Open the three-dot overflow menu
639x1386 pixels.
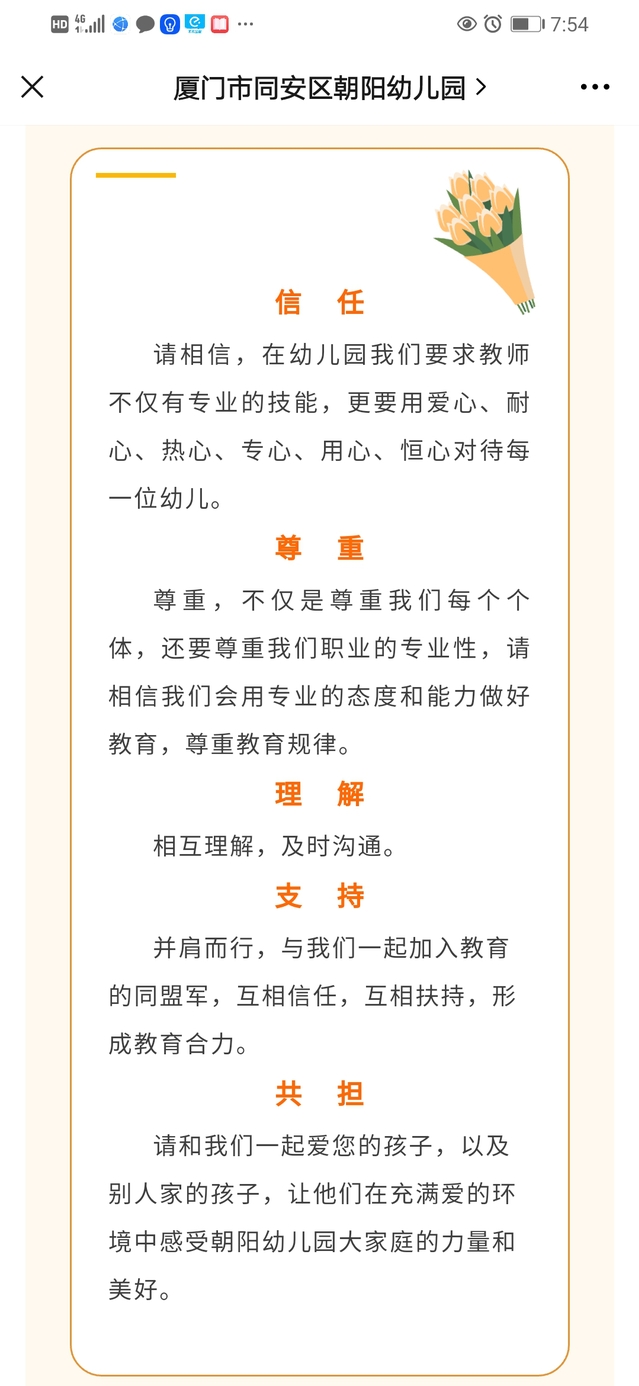click(x=595, y=87)
